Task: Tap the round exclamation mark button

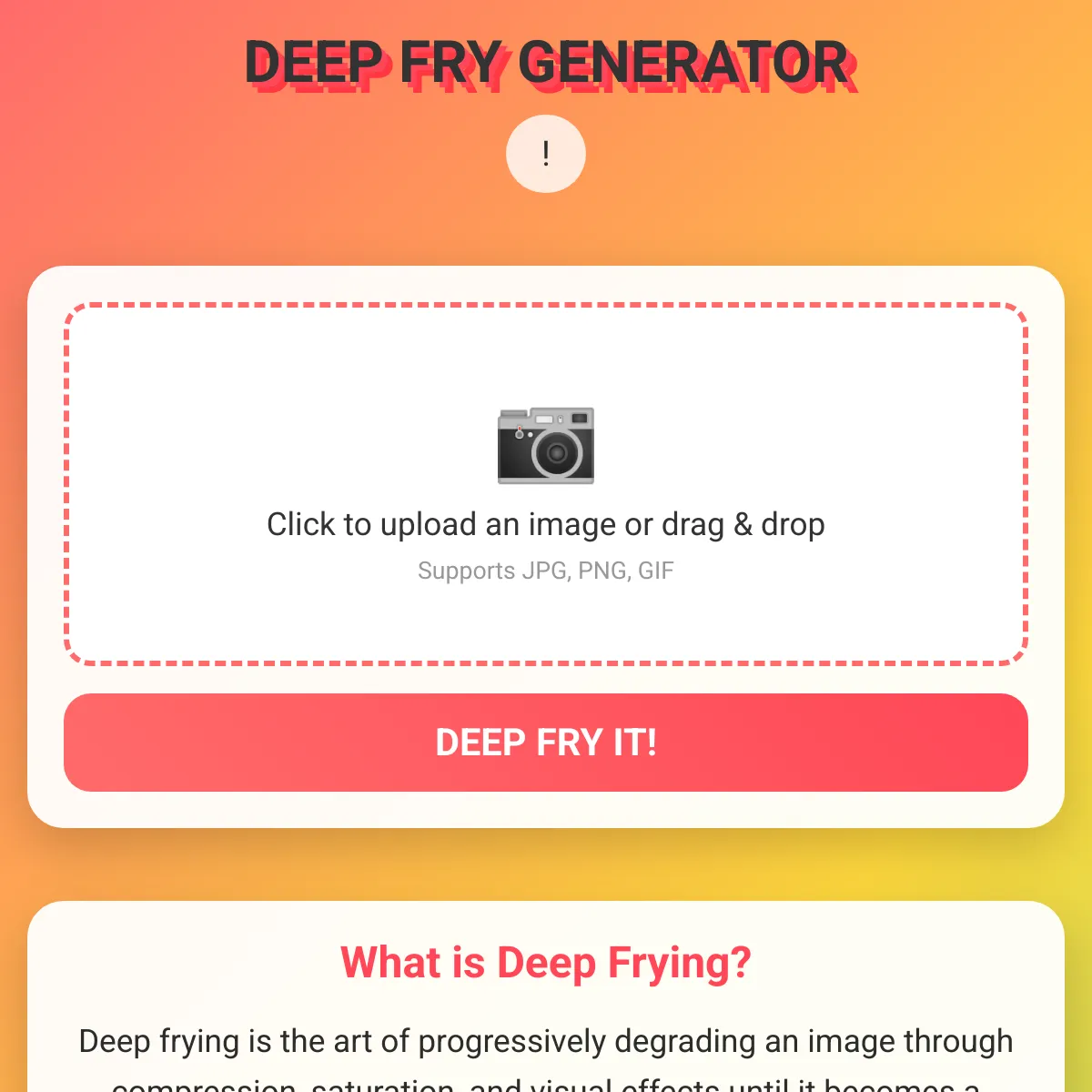Action: click(545, 154)
